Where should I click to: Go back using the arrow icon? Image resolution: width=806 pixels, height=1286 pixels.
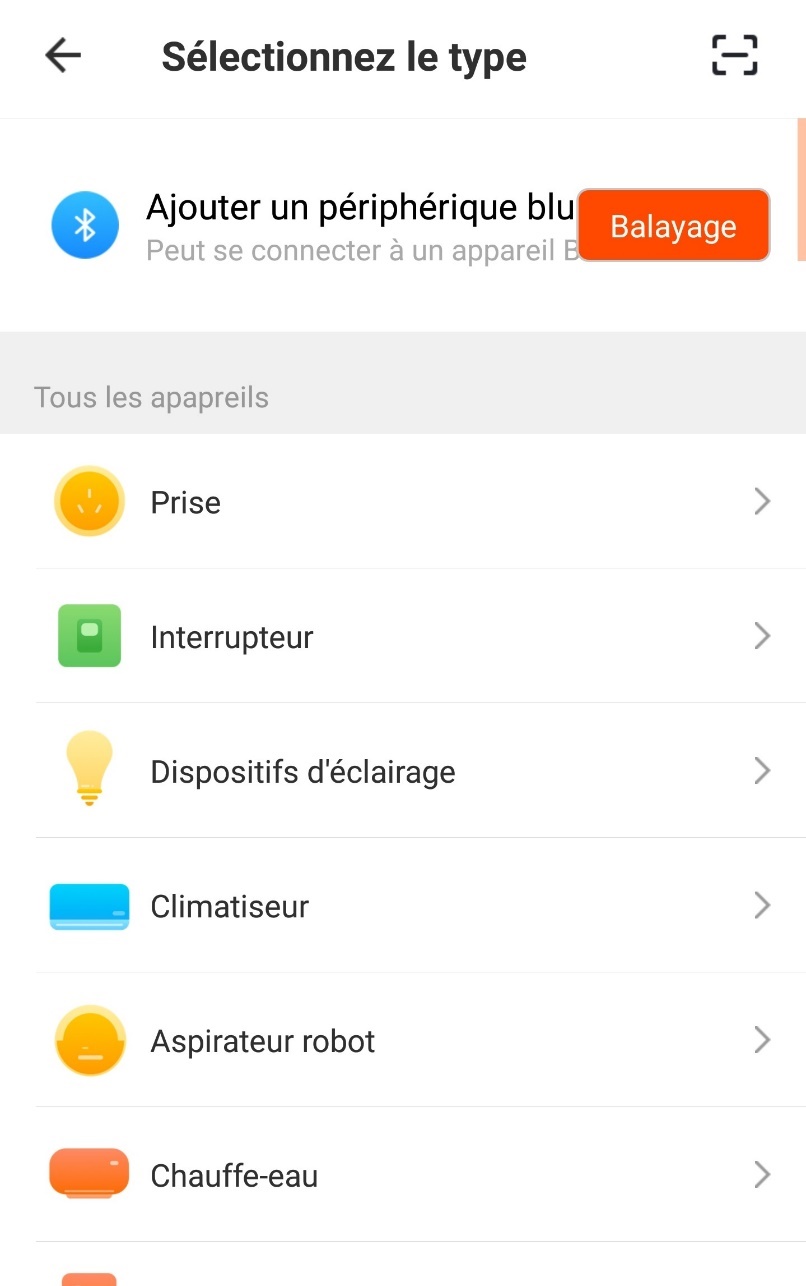coord(63,56)
